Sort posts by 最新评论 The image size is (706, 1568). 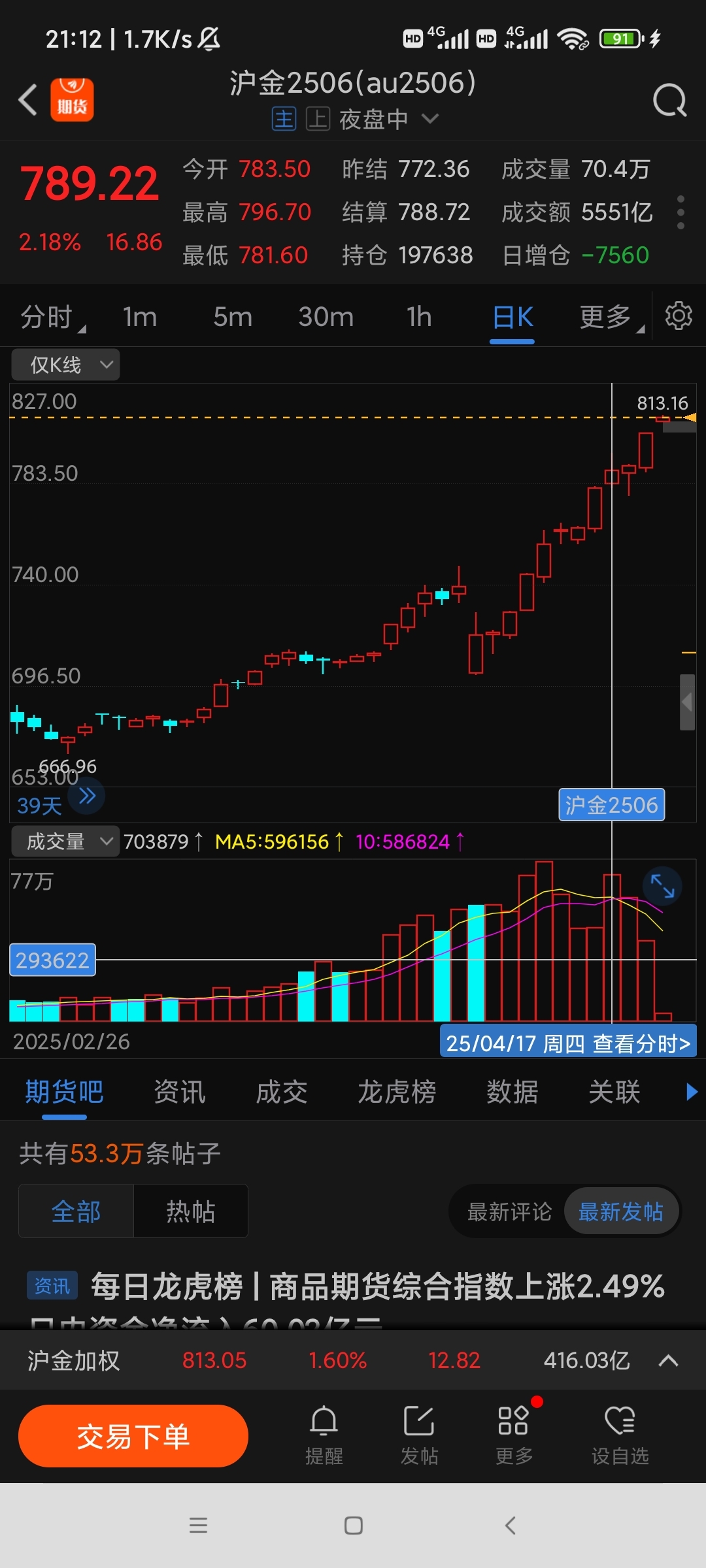pyautogui.click(x=509, y=1212)
